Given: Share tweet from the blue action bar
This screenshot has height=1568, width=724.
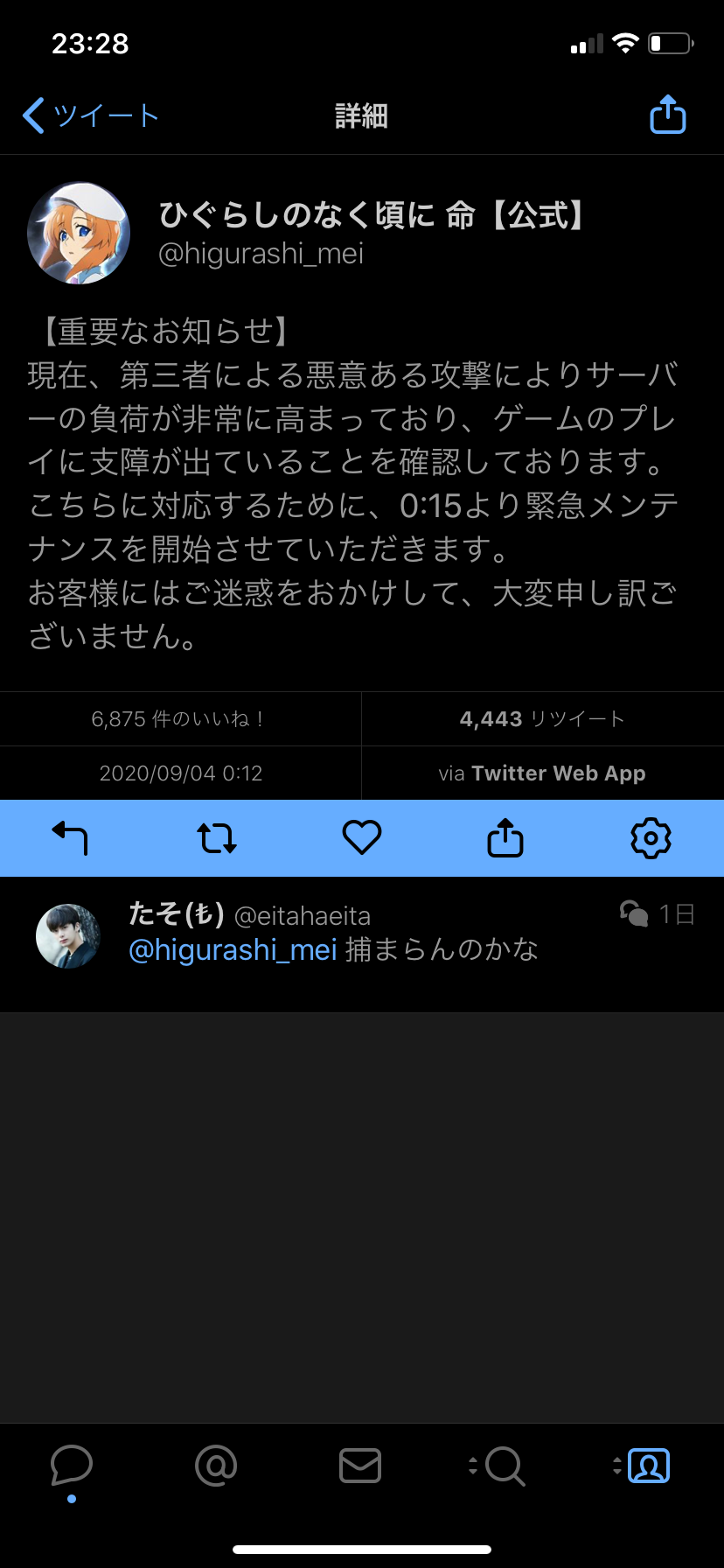Looking at the screenshot, I should click(505, 838).
